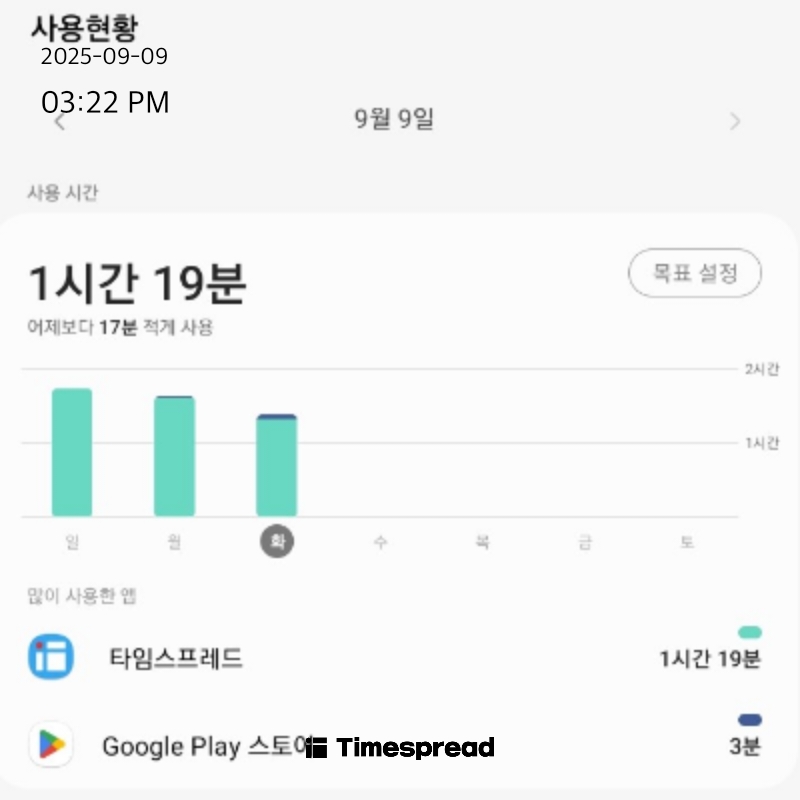Open Google Play 스토어 usage details

[200, 746]
